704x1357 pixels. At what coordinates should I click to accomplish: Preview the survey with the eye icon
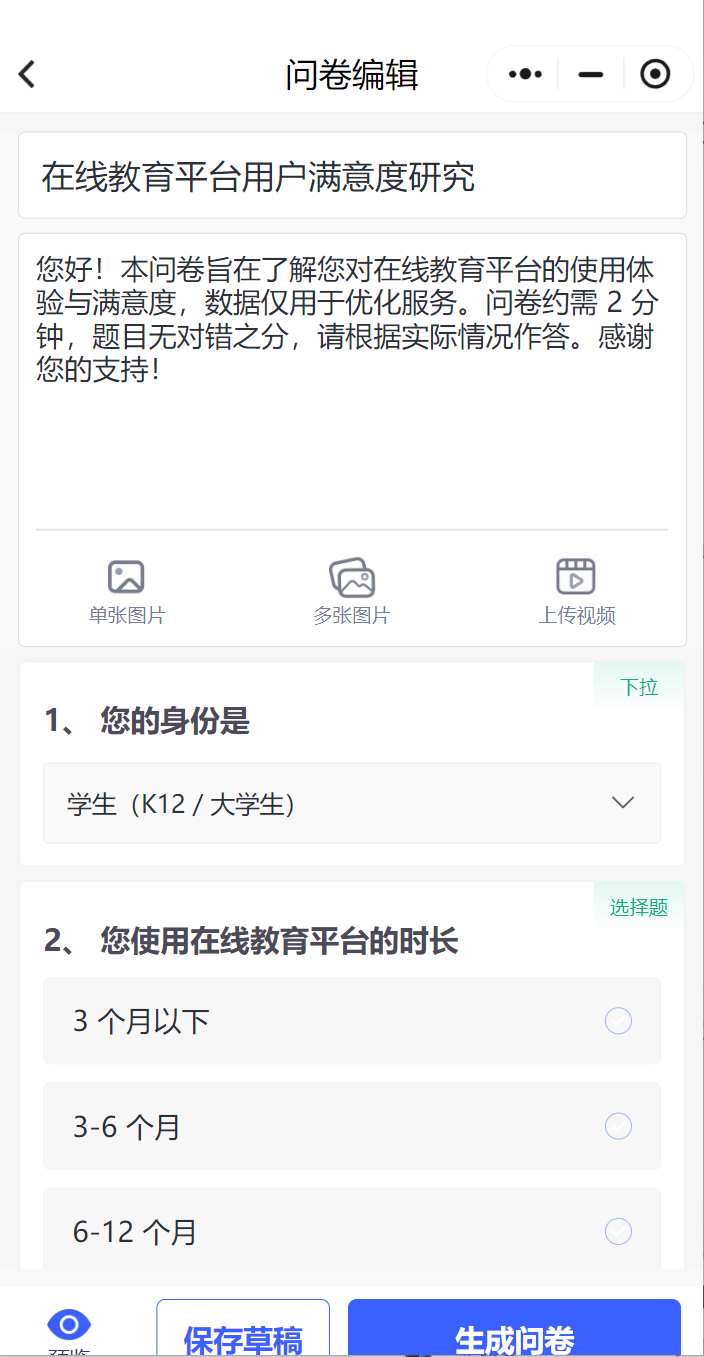[x=69, y=1327]
